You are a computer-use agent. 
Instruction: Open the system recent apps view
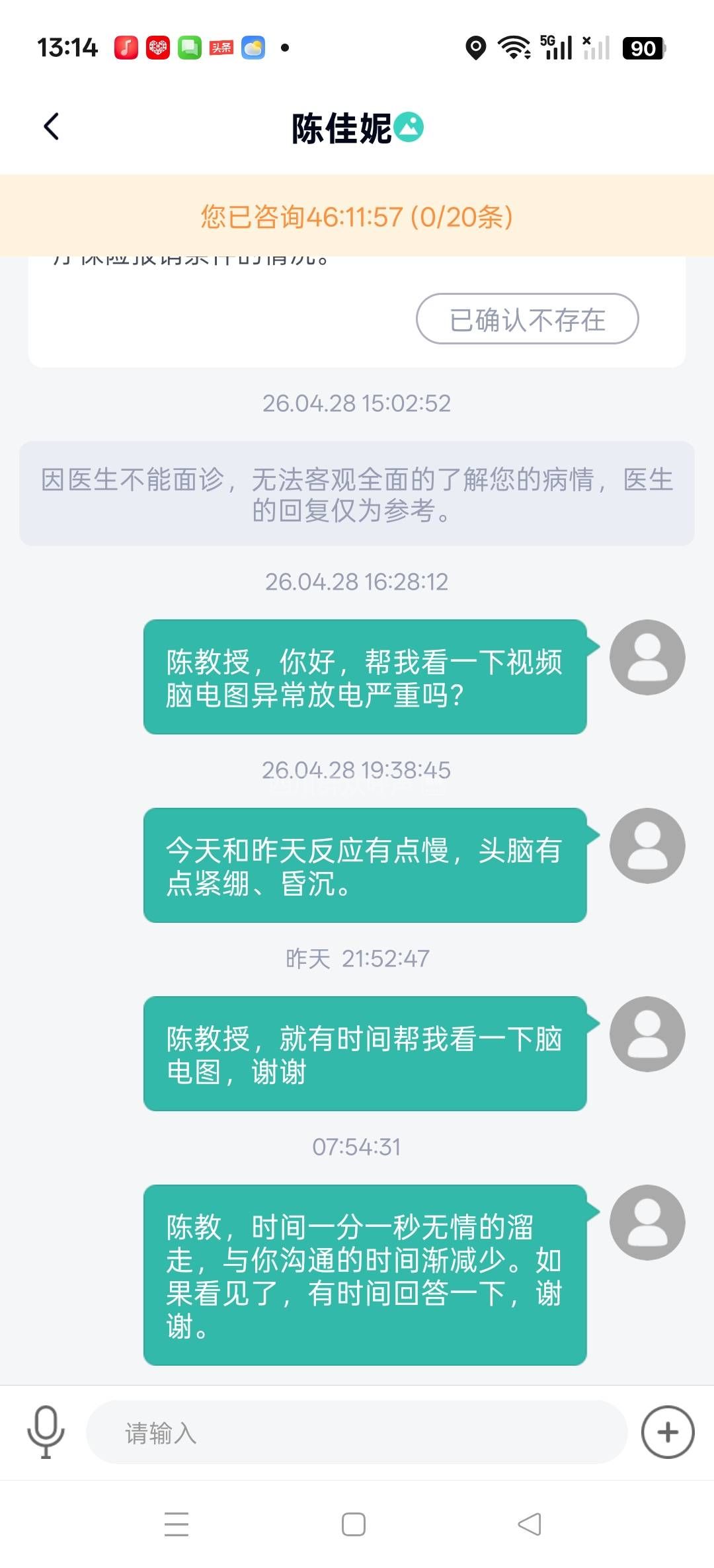[x=177, y=1524]
